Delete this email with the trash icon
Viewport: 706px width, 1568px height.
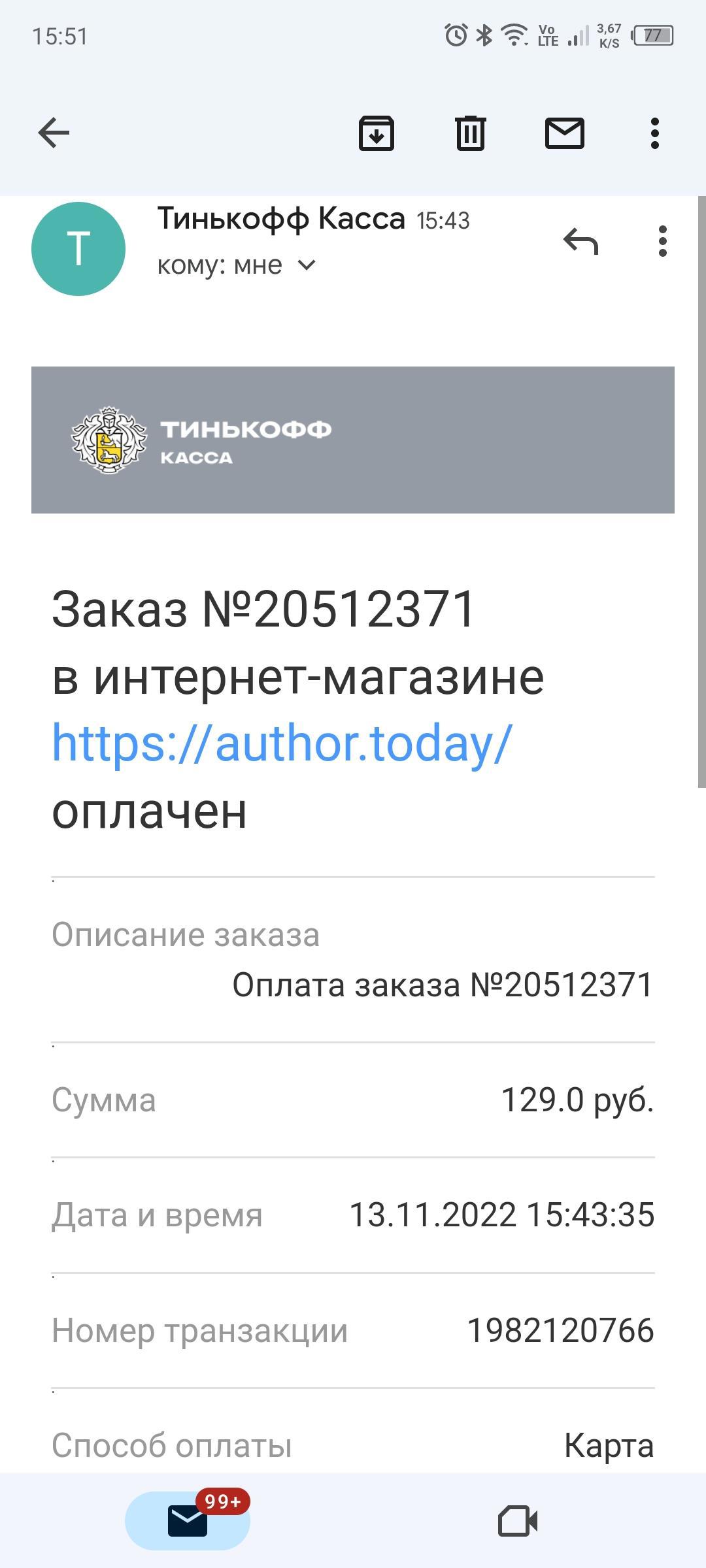coord(471,133)
